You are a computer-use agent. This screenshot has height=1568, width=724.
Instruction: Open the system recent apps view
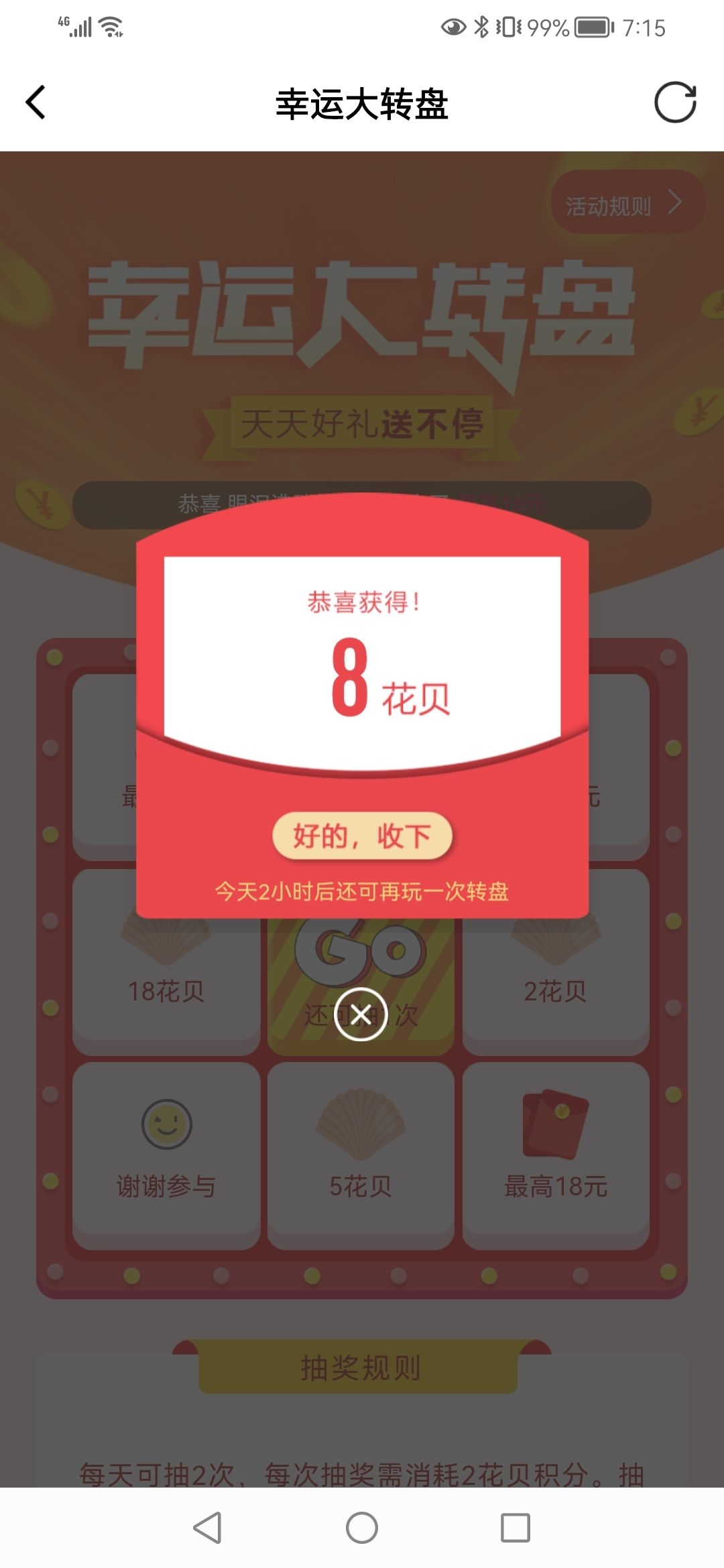[x=516, y=1528]
